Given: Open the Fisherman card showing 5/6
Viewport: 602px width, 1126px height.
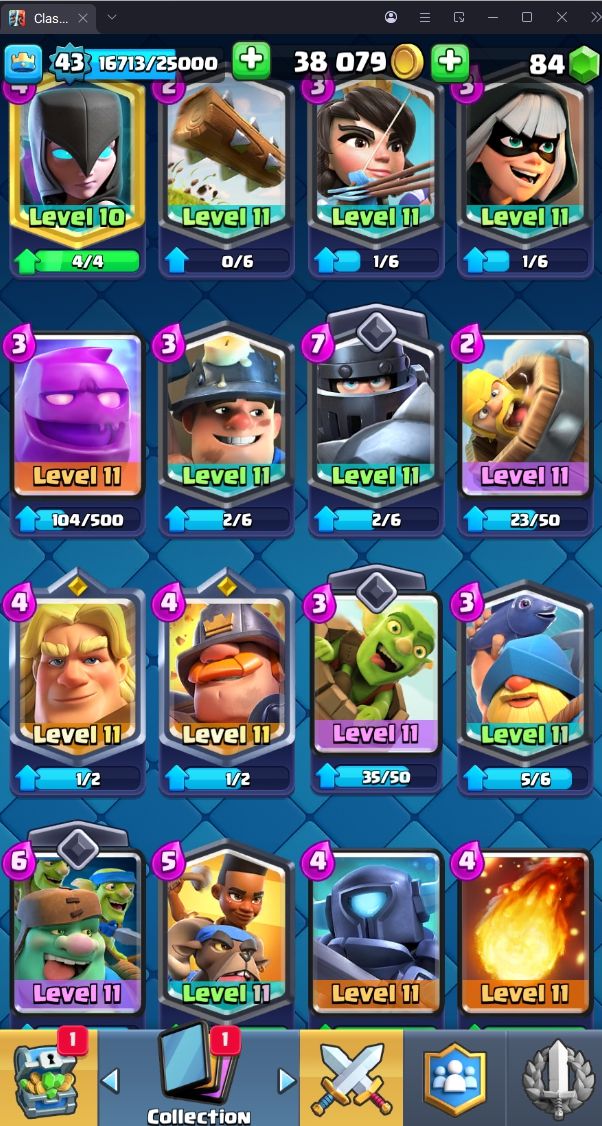Looking at the screenshot, I should 525,689.
